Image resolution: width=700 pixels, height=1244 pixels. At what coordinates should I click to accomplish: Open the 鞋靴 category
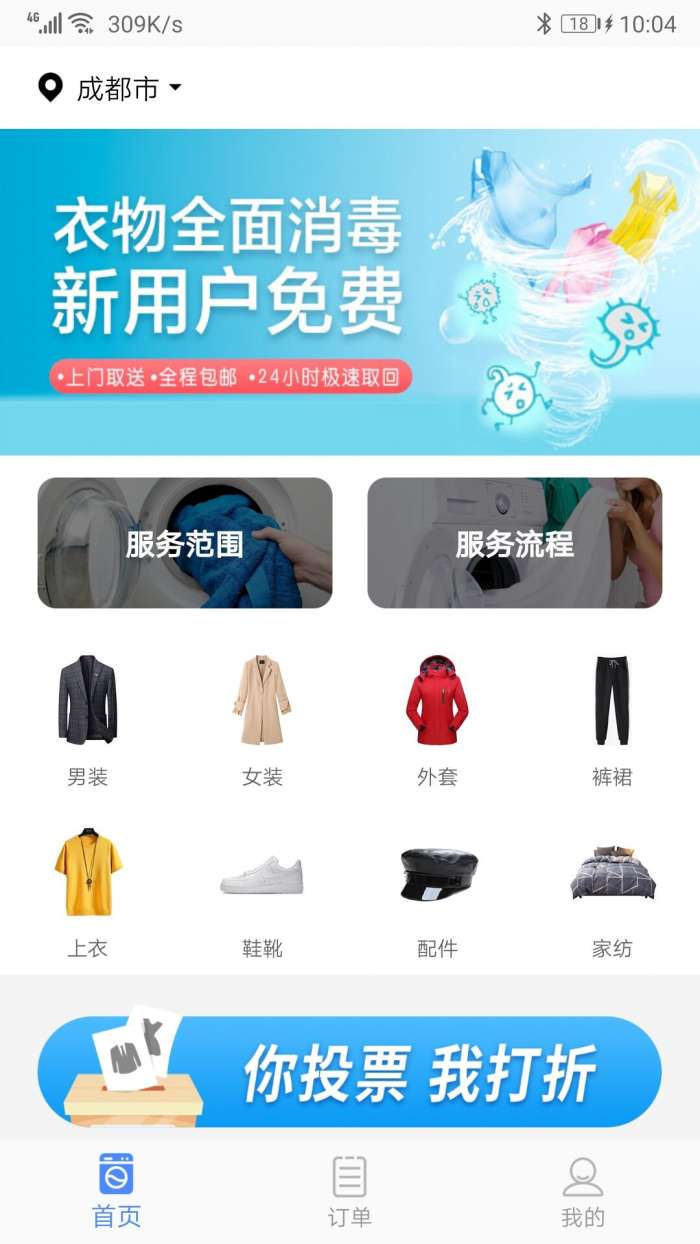pos(262,890)
